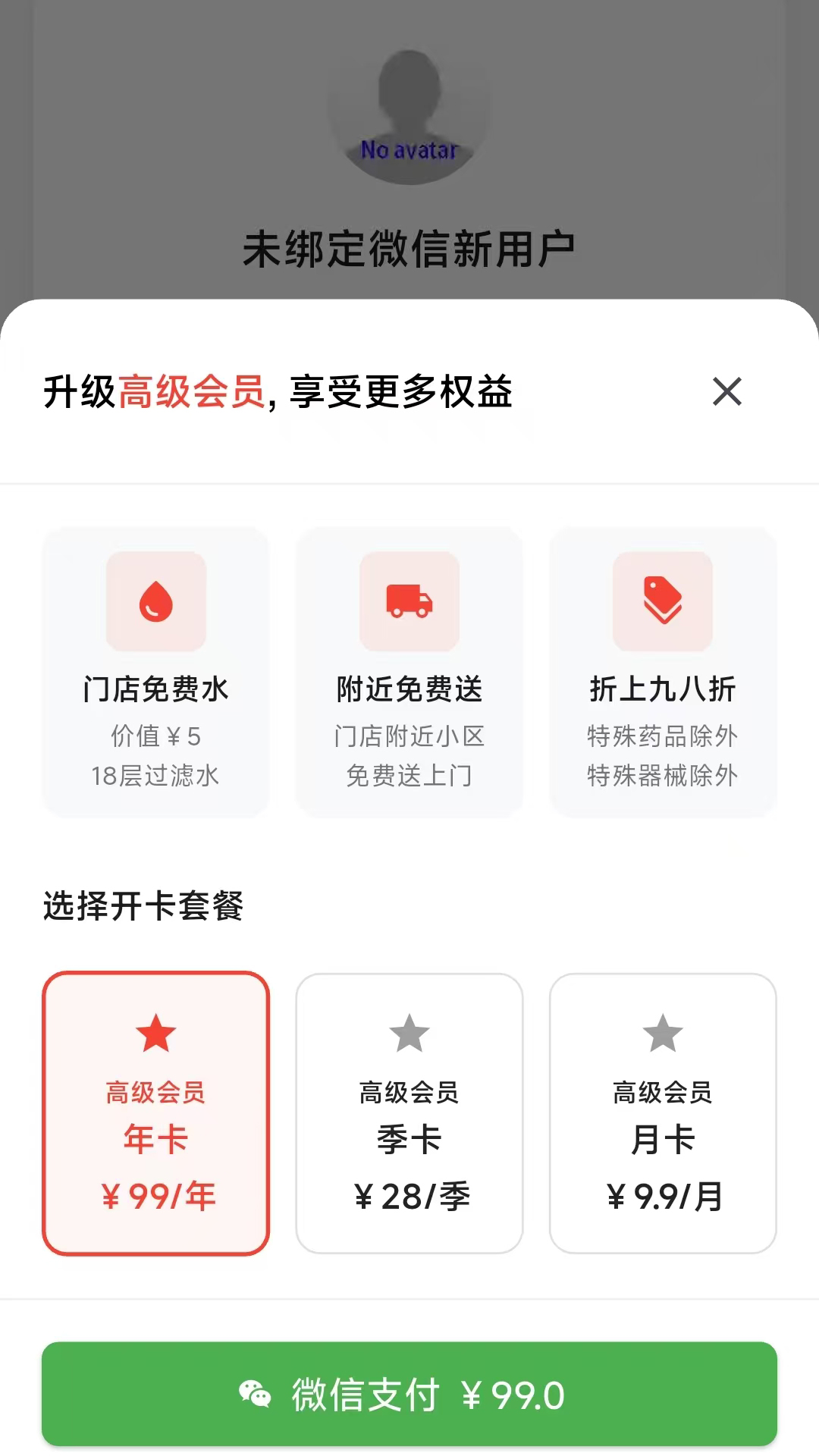Open the 折上九八折 discount benefit card
The height and width of the screenshot is (1456, 819).
[662, 671]
